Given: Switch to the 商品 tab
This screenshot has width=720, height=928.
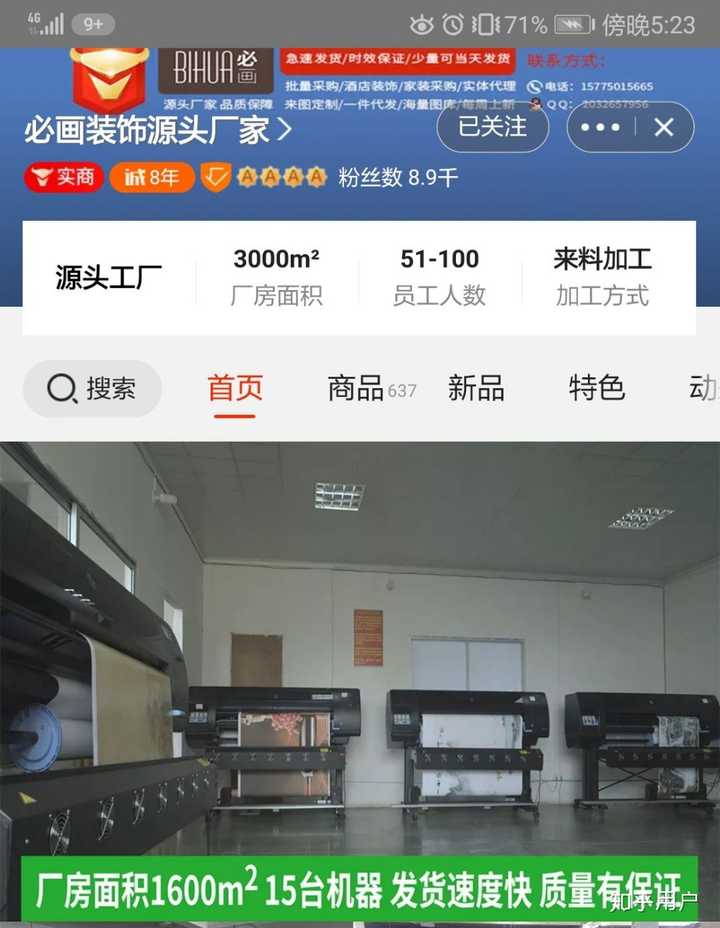Looking at the screenshot, I should pos(356,388).
